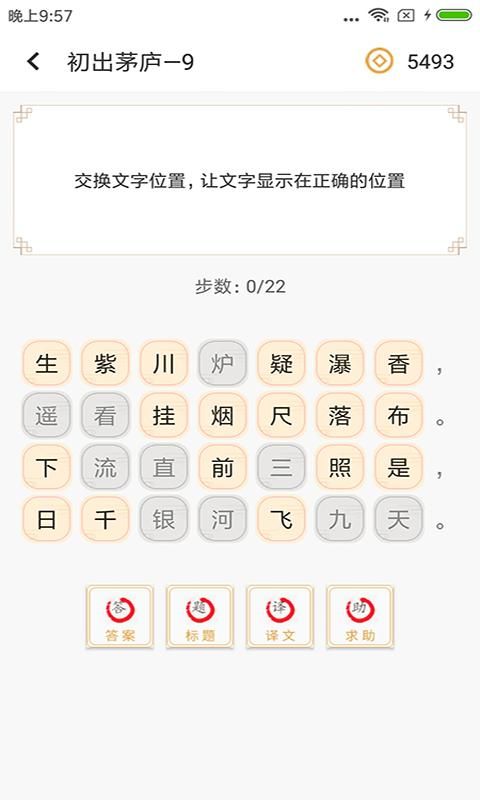
Task: Tap the 疑 character tile
Action: coord(281,364)
